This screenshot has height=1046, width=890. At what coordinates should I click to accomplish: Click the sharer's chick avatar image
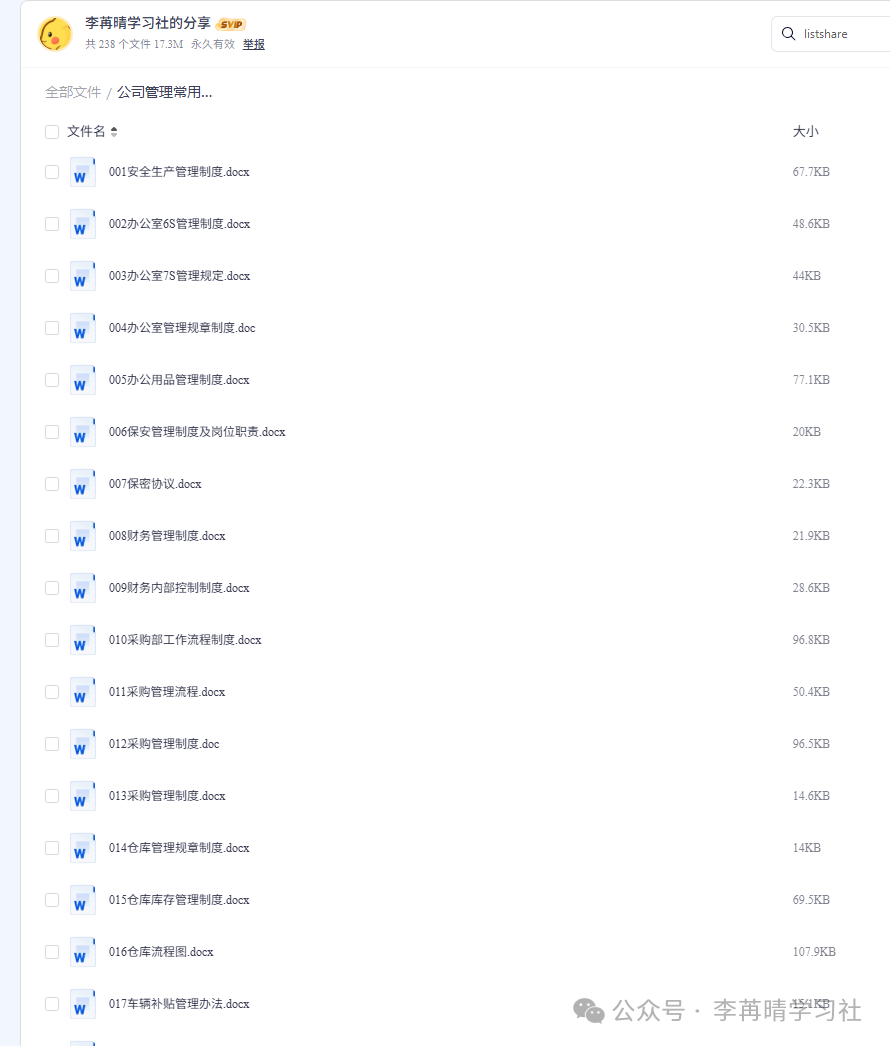tap(55, 33)
